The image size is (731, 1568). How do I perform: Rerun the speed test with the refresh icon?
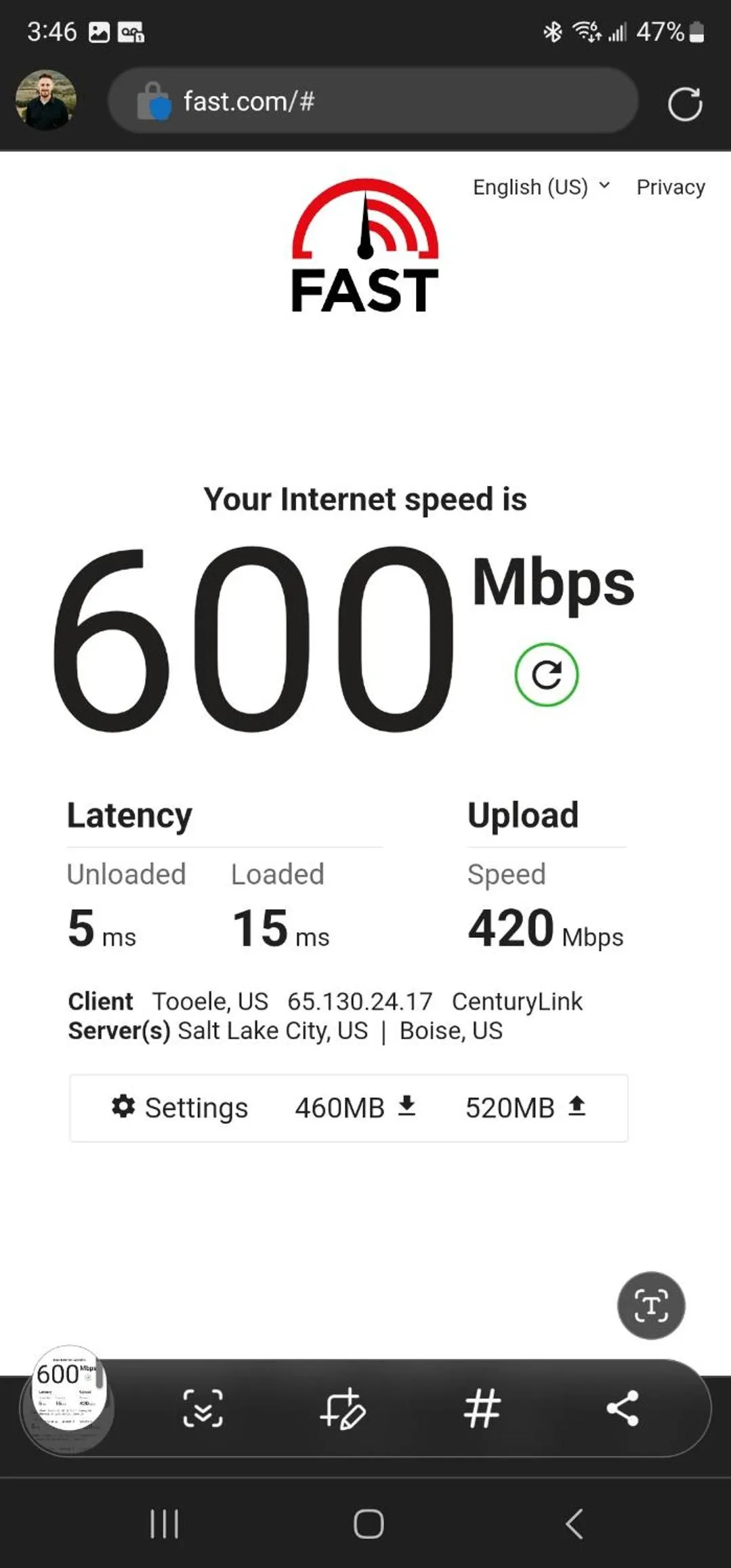pos(546,674)
